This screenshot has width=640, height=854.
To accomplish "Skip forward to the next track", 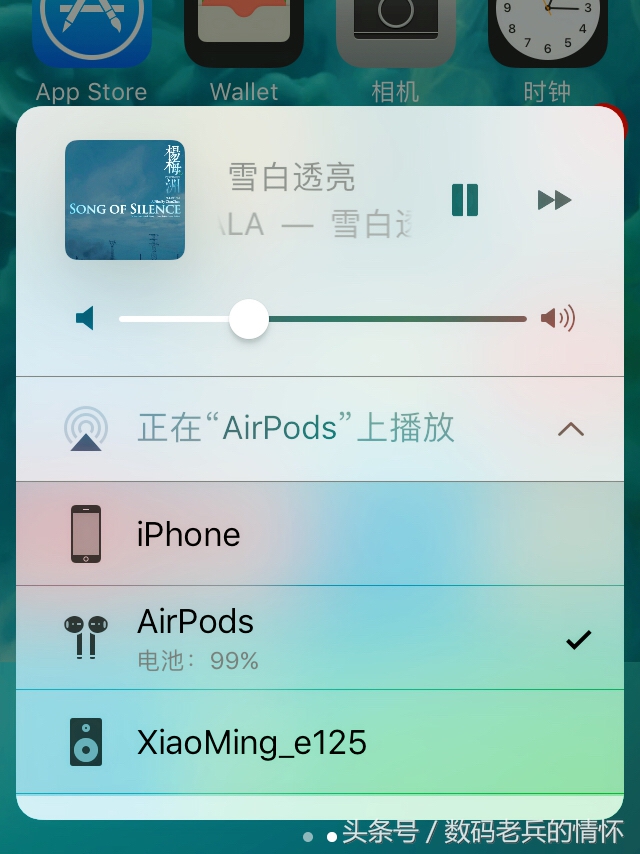I will (x=554, y=200).
